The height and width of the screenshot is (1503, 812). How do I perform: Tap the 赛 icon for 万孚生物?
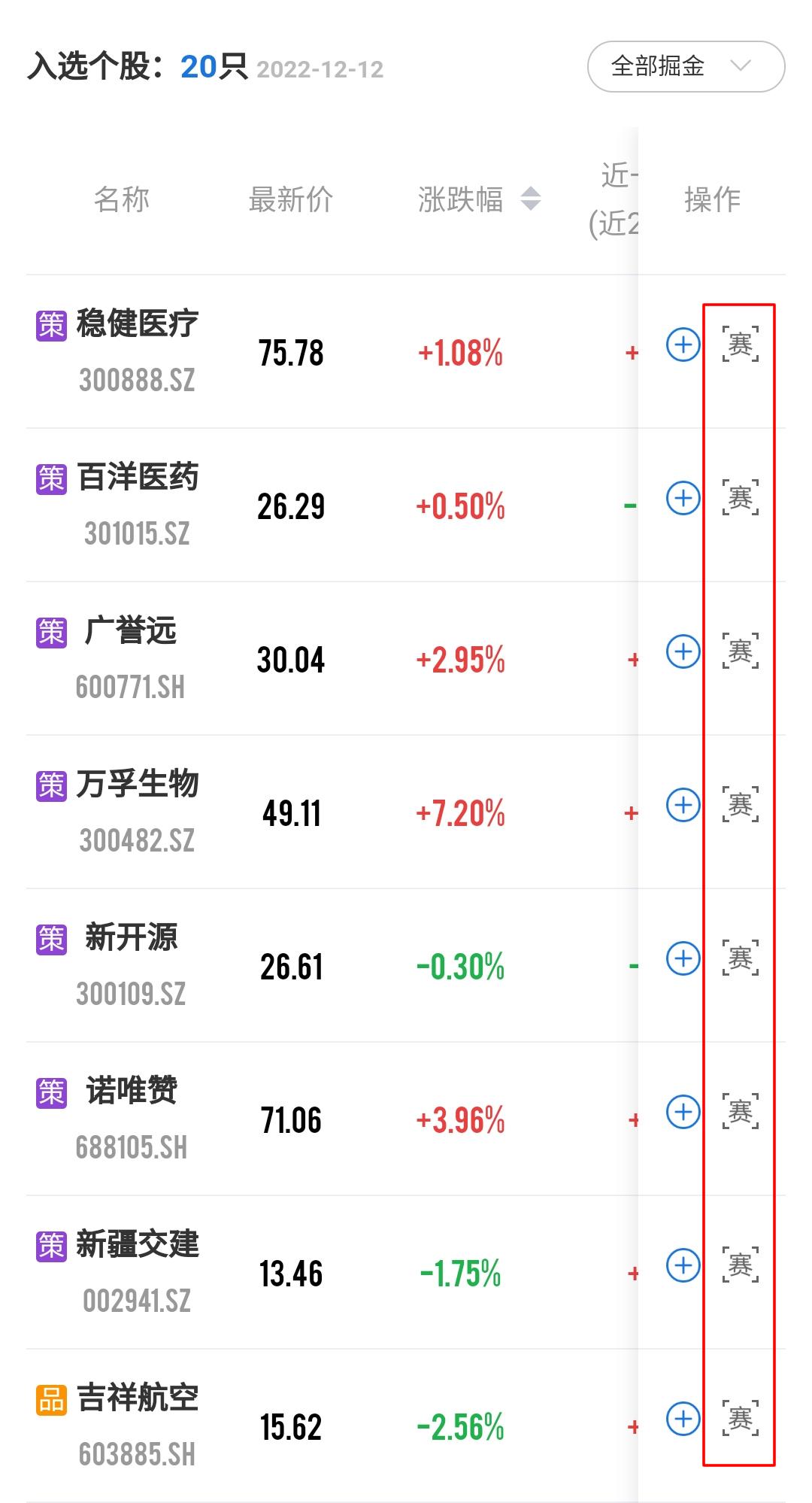click(741, 806)
